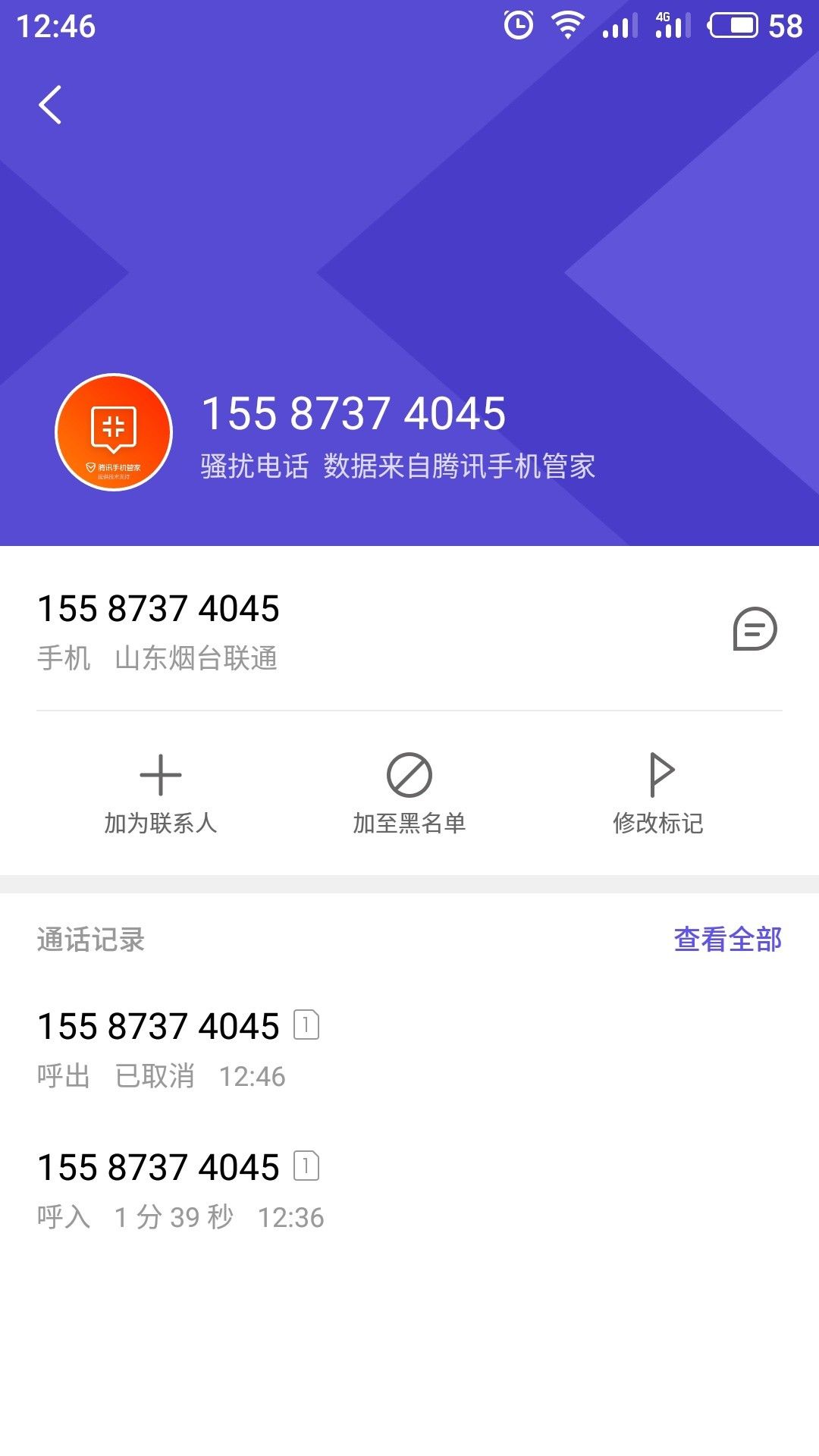
Task: Open 查看全部 to view all call records
Action: tap(727, 939)
